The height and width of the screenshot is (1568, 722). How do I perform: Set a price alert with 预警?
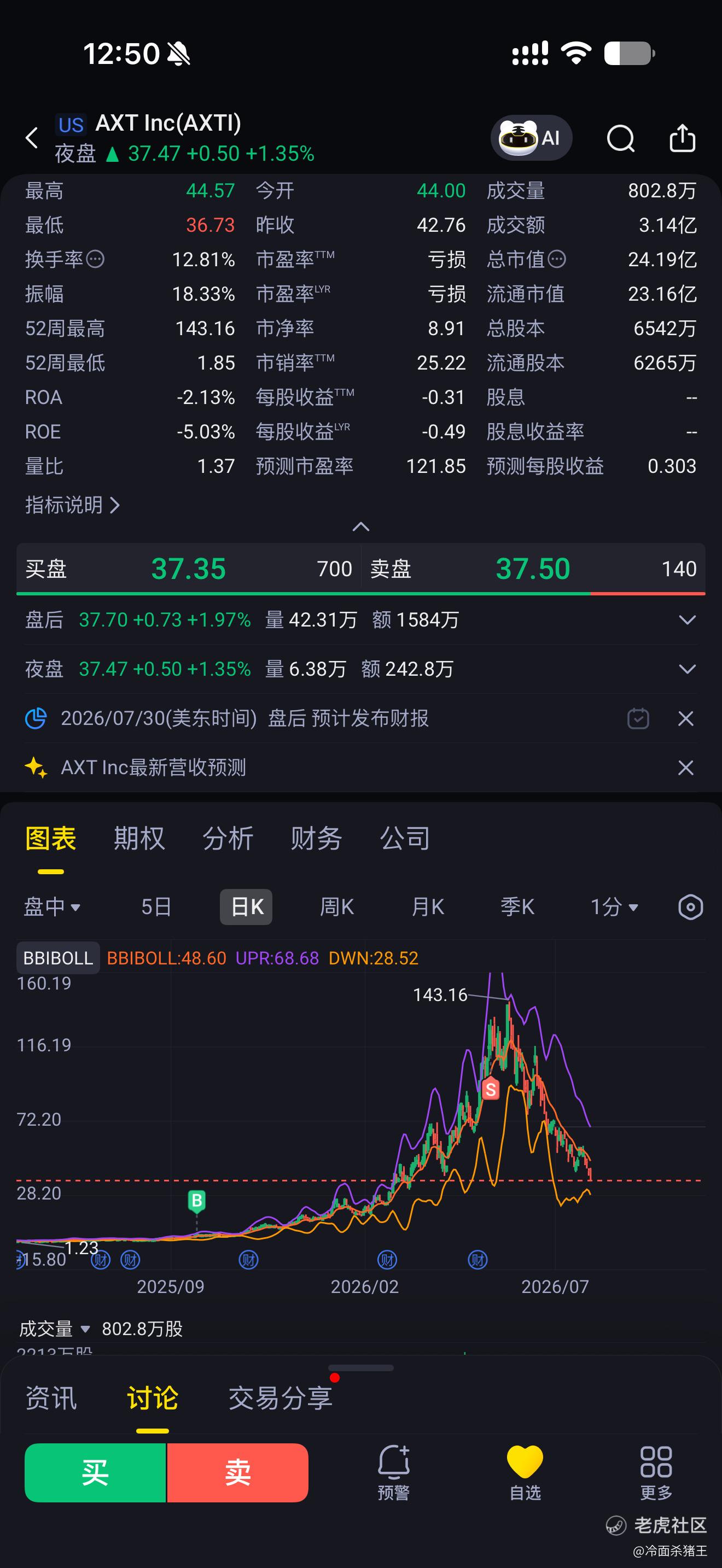coord(393,1472)
